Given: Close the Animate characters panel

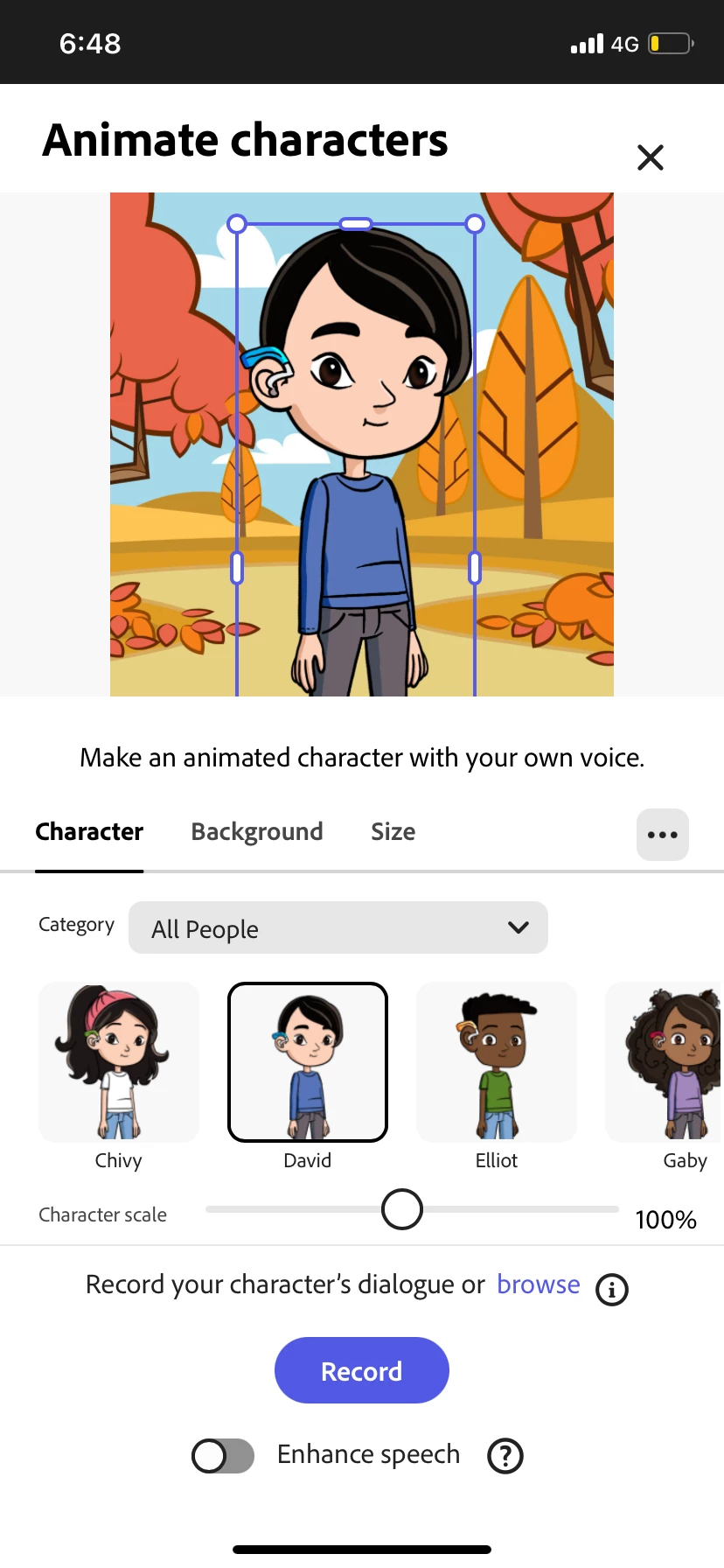Looking at the screenshot, I should point(651,157).
